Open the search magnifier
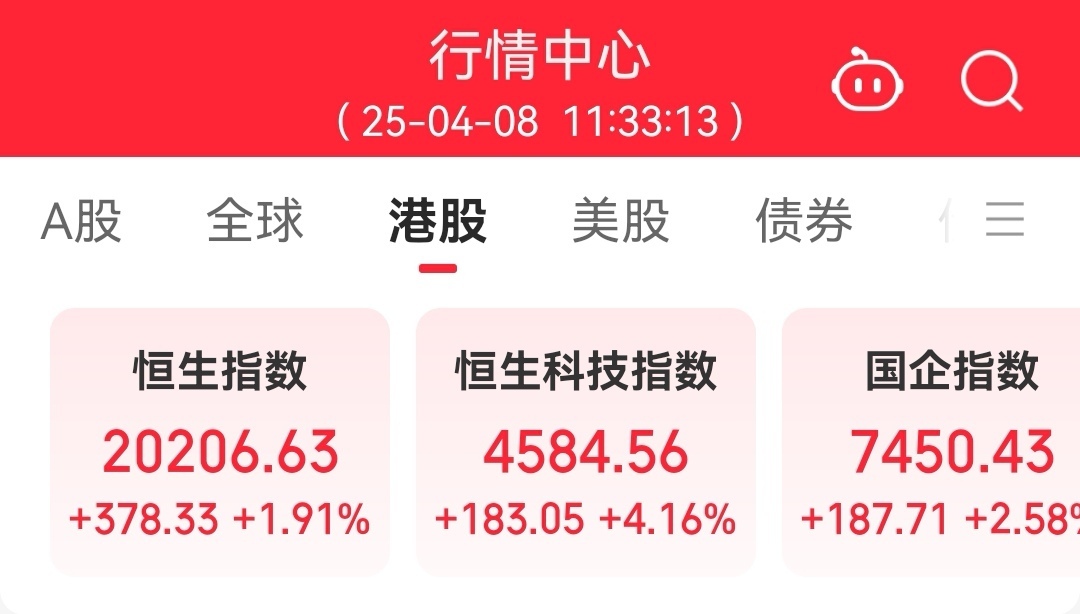The image size is (1080, 614). click(991, 81)
